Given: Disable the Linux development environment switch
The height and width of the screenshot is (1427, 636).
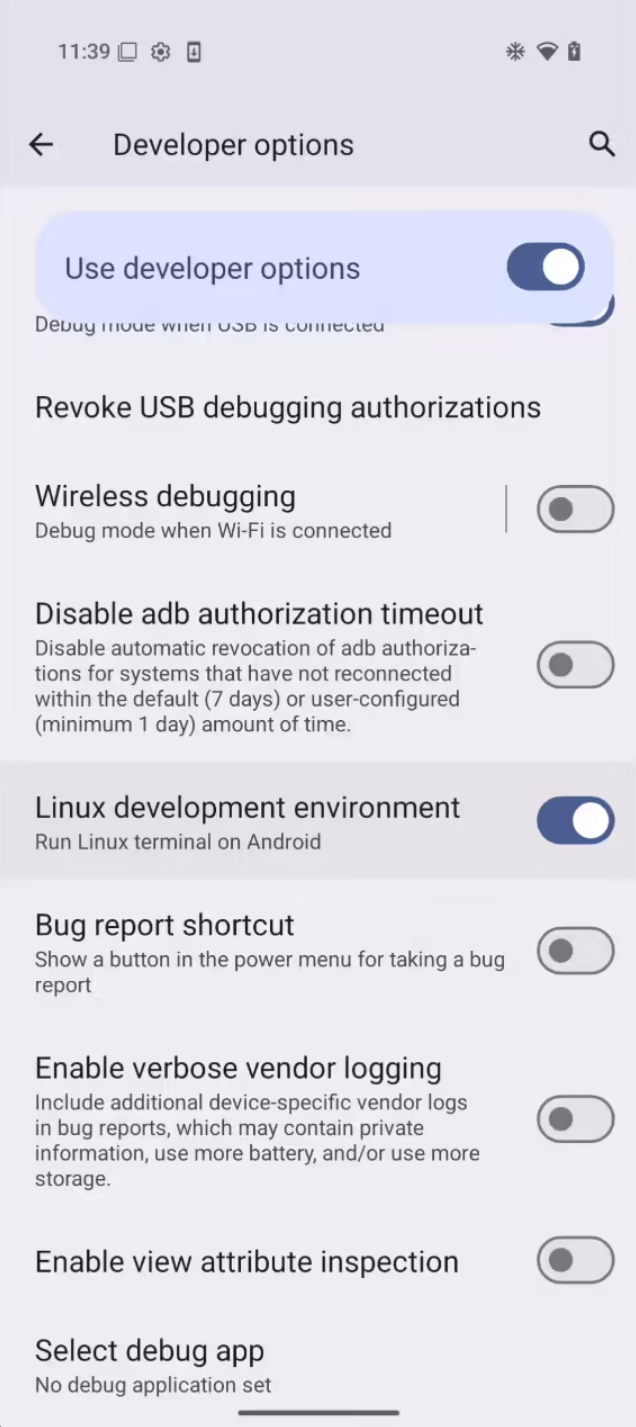Looking at the screenshot, I should 575,821.
